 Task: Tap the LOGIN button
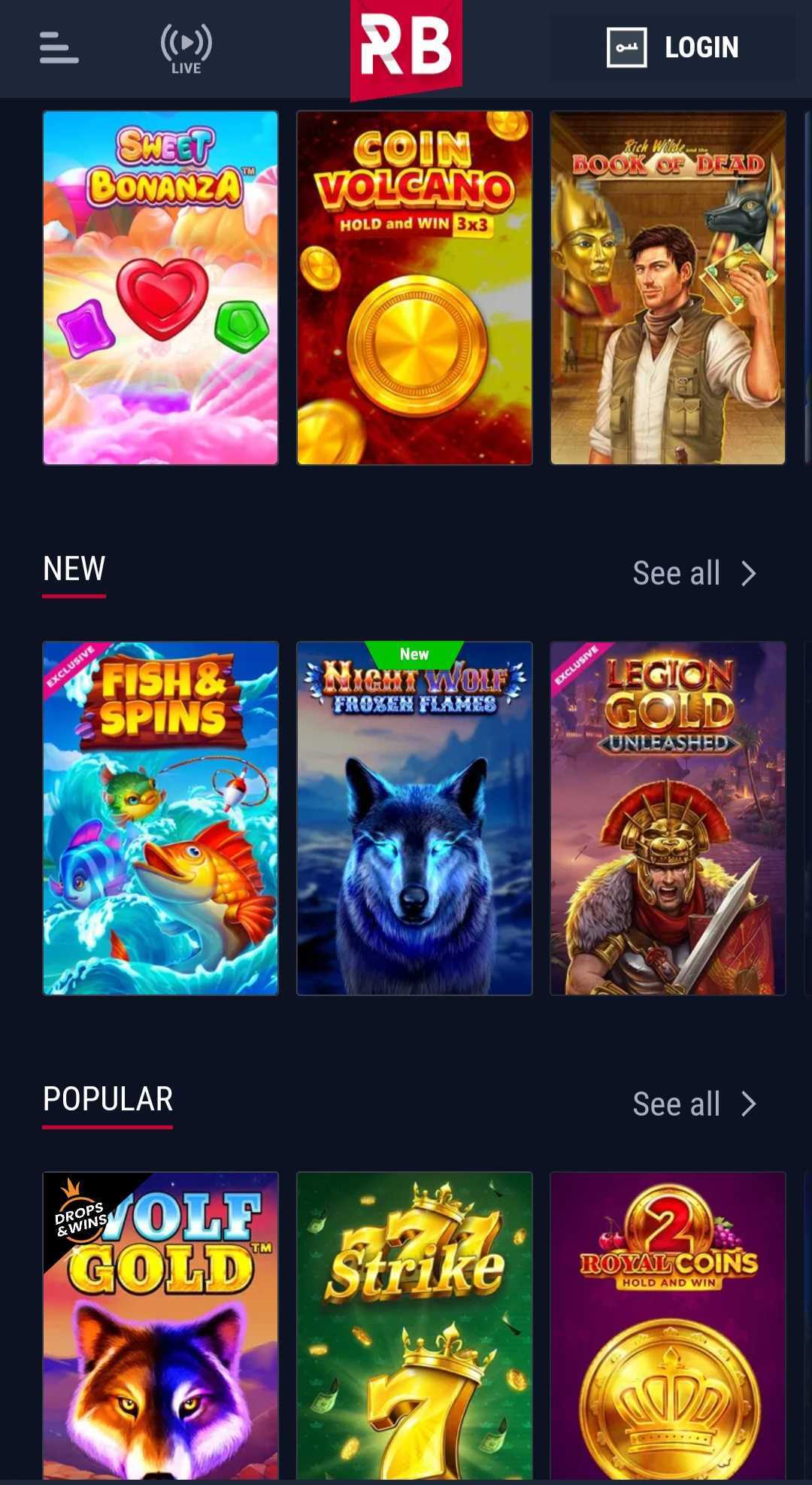click(x=673, y=47)
